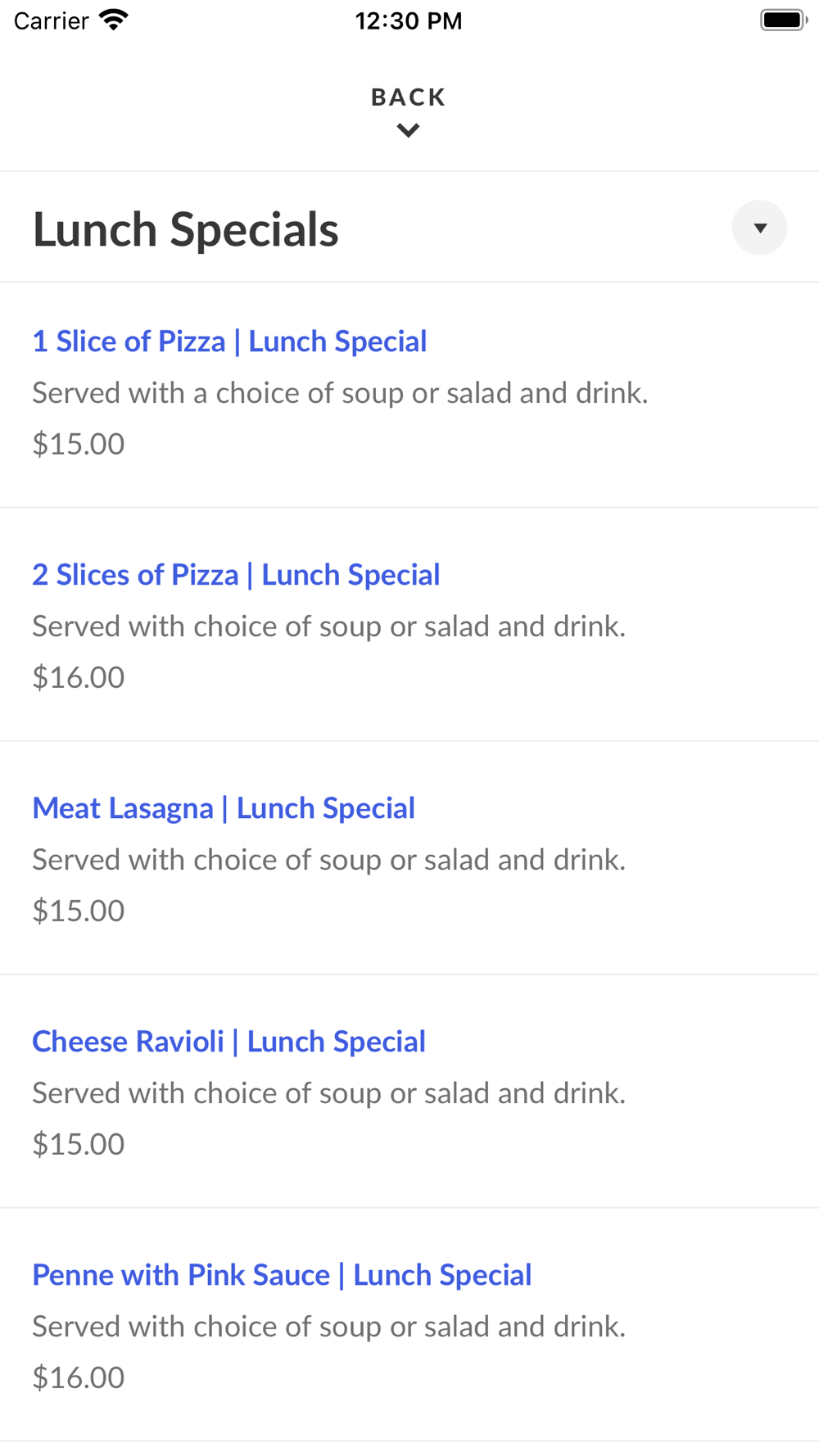The image size is (819, 1456).
Task: View Meat Lasagna lunch special details
Action: click(x=224, y=808)
